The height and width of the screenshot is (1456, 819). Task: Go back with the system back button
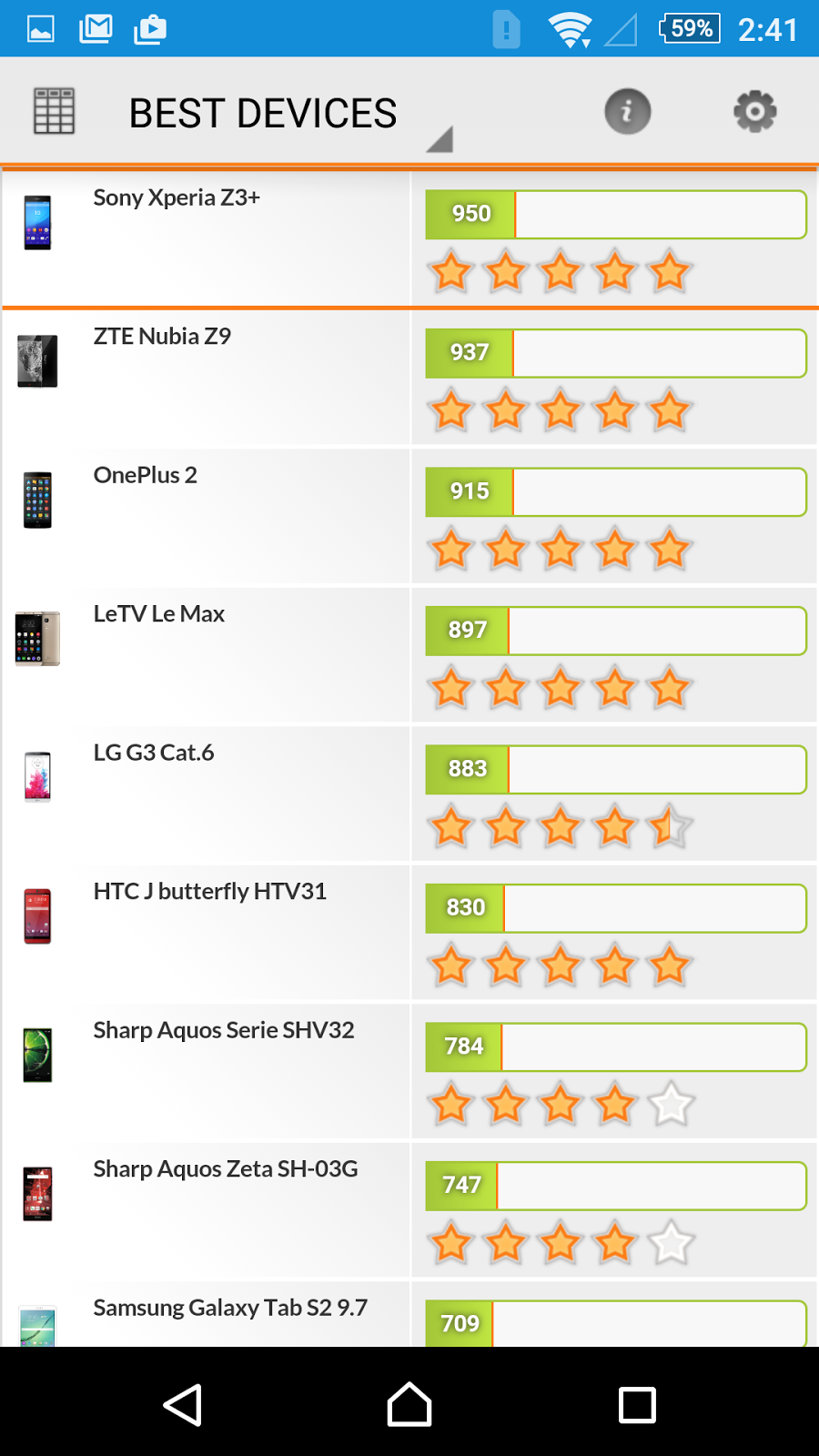point(182,1404)
